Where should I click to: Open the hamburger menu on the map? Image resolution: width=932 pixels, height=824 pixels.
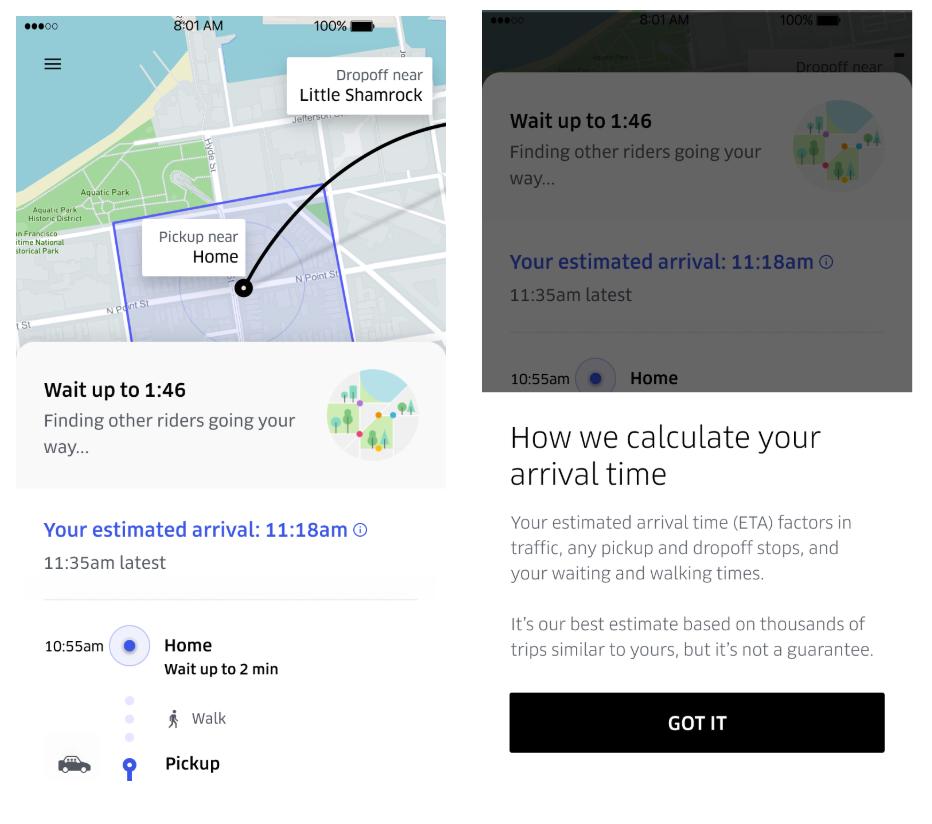53,64
